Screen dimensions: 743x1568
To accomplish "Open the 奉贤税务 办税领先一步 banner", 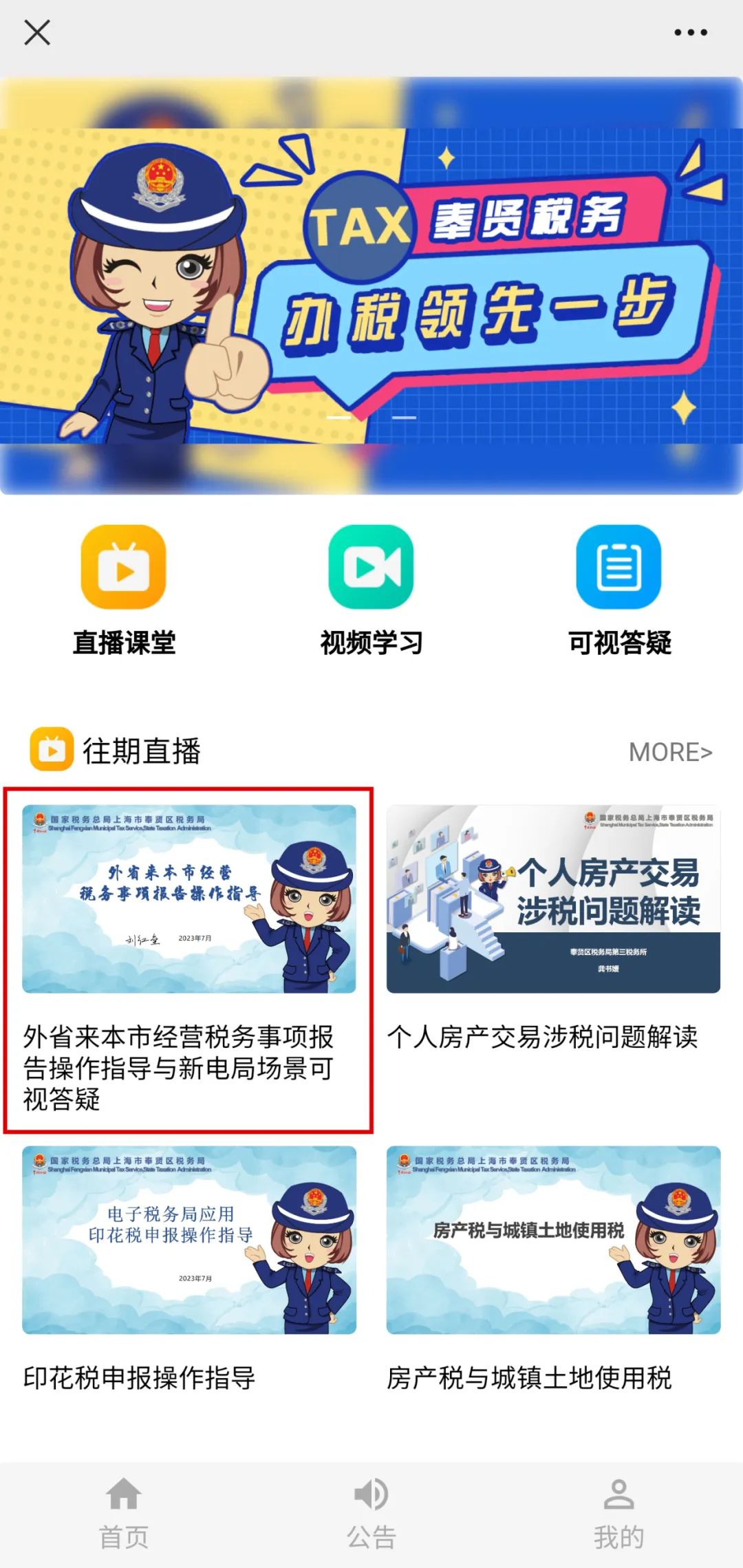I will 371,286.
